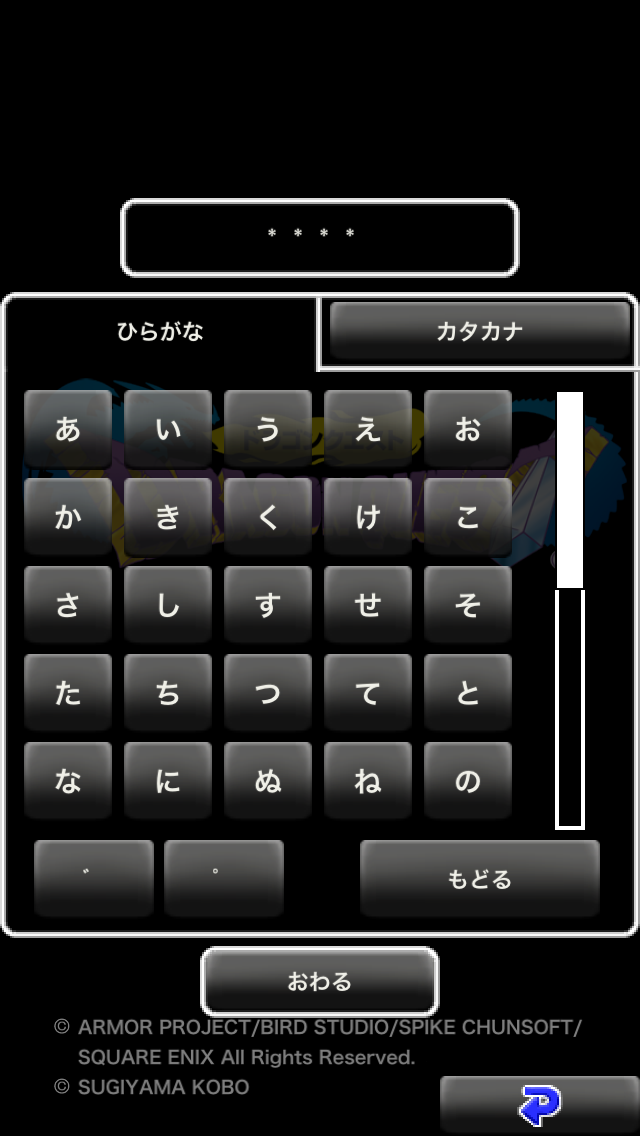
Task: Add a handakuten mark ゜
Action: 223,878
